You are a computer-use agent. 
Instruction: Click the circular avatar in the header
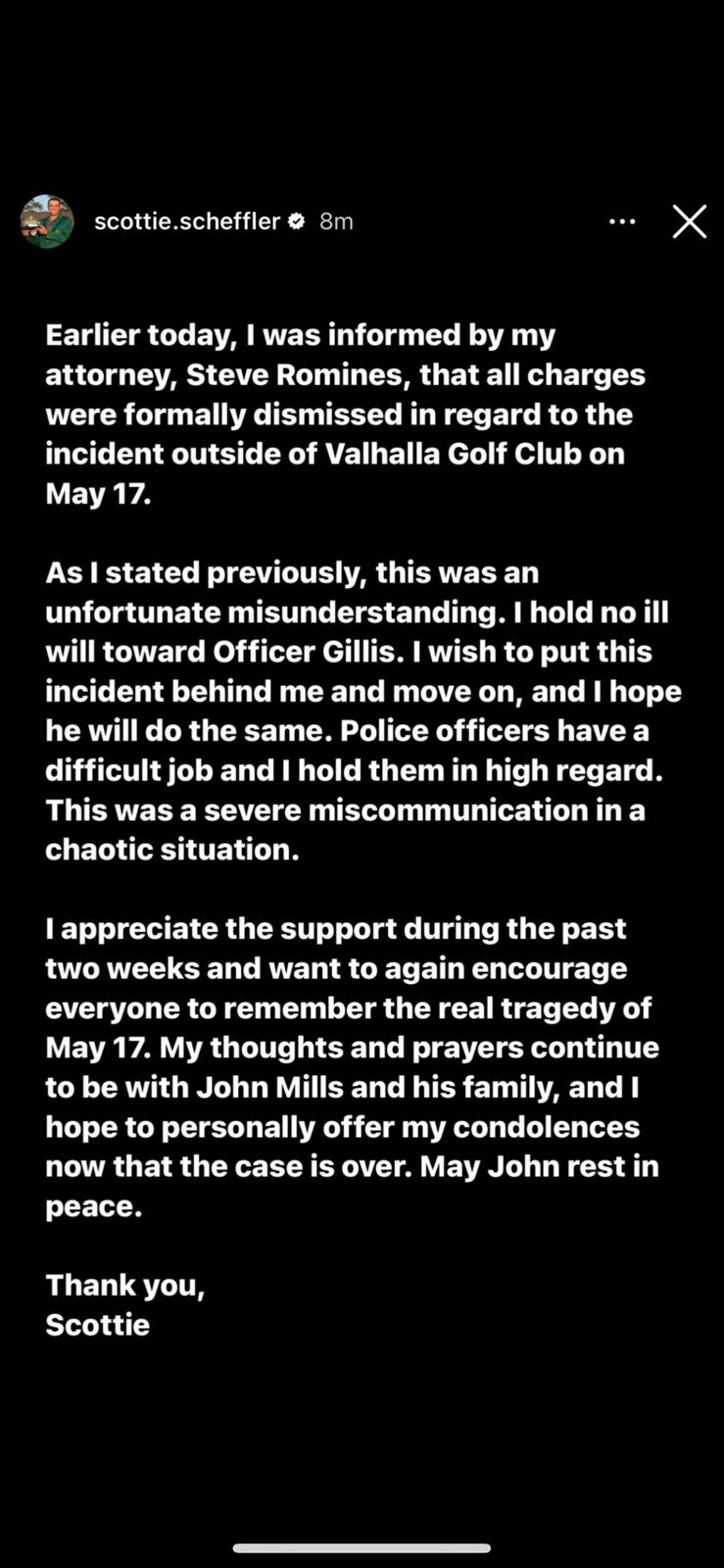(x=47, y=220)
